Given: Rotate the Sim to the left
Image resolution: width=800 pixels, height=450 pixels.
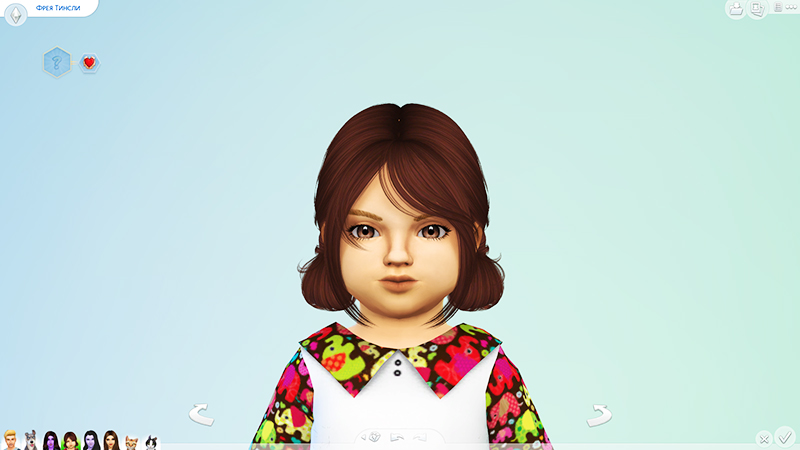Looking at the screenshot, I should [x=201, y=414].
